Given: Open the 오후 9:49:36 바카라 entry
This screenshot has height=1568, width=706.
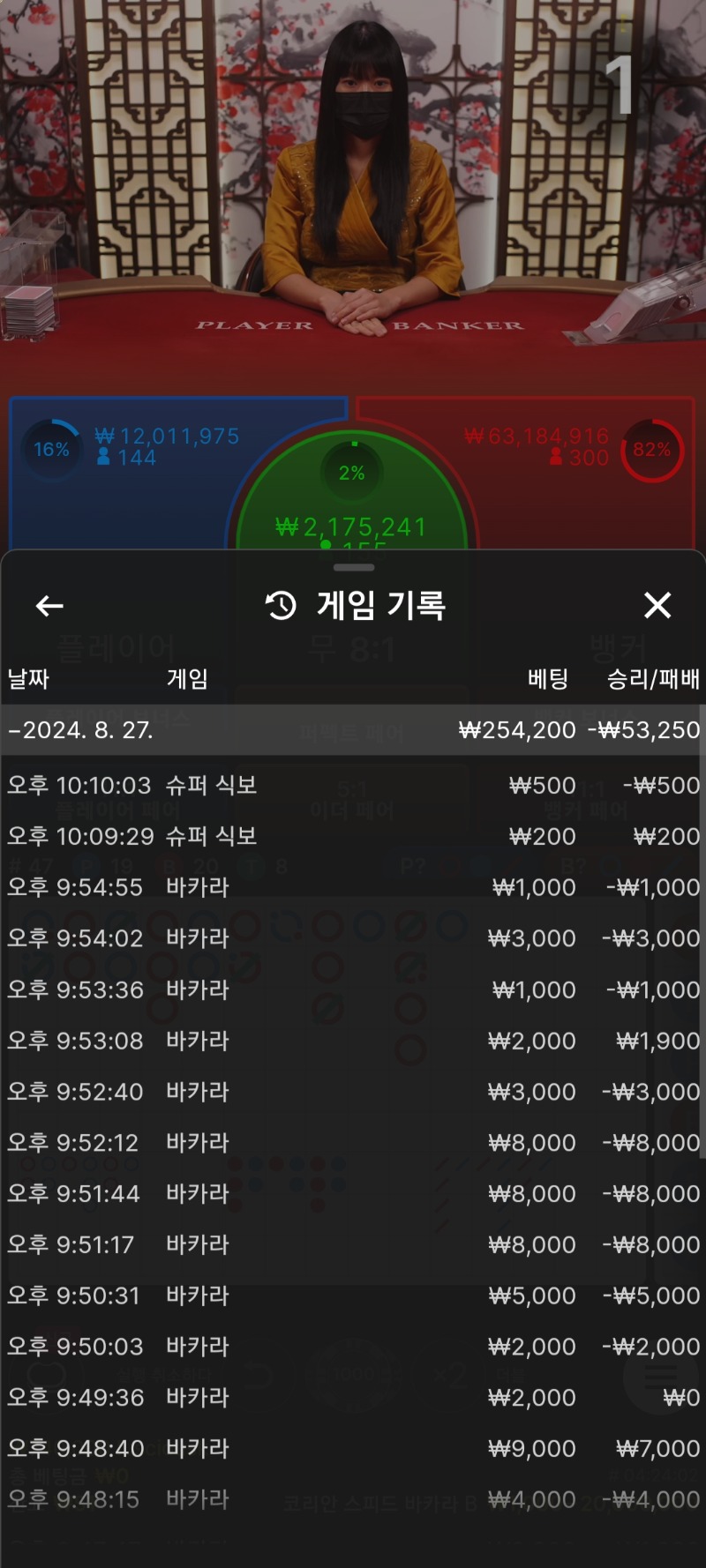Looking at the screenshot, I should [x=353, y=1398].
